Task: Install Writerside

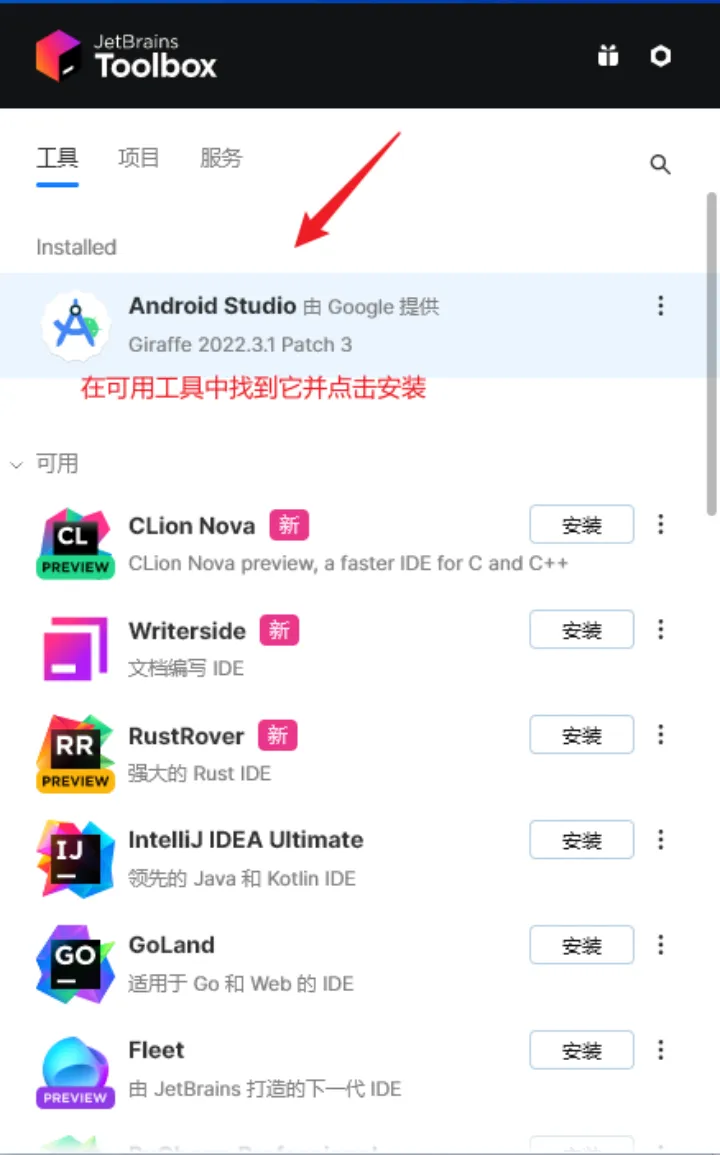Action: [x=581, y=630]
